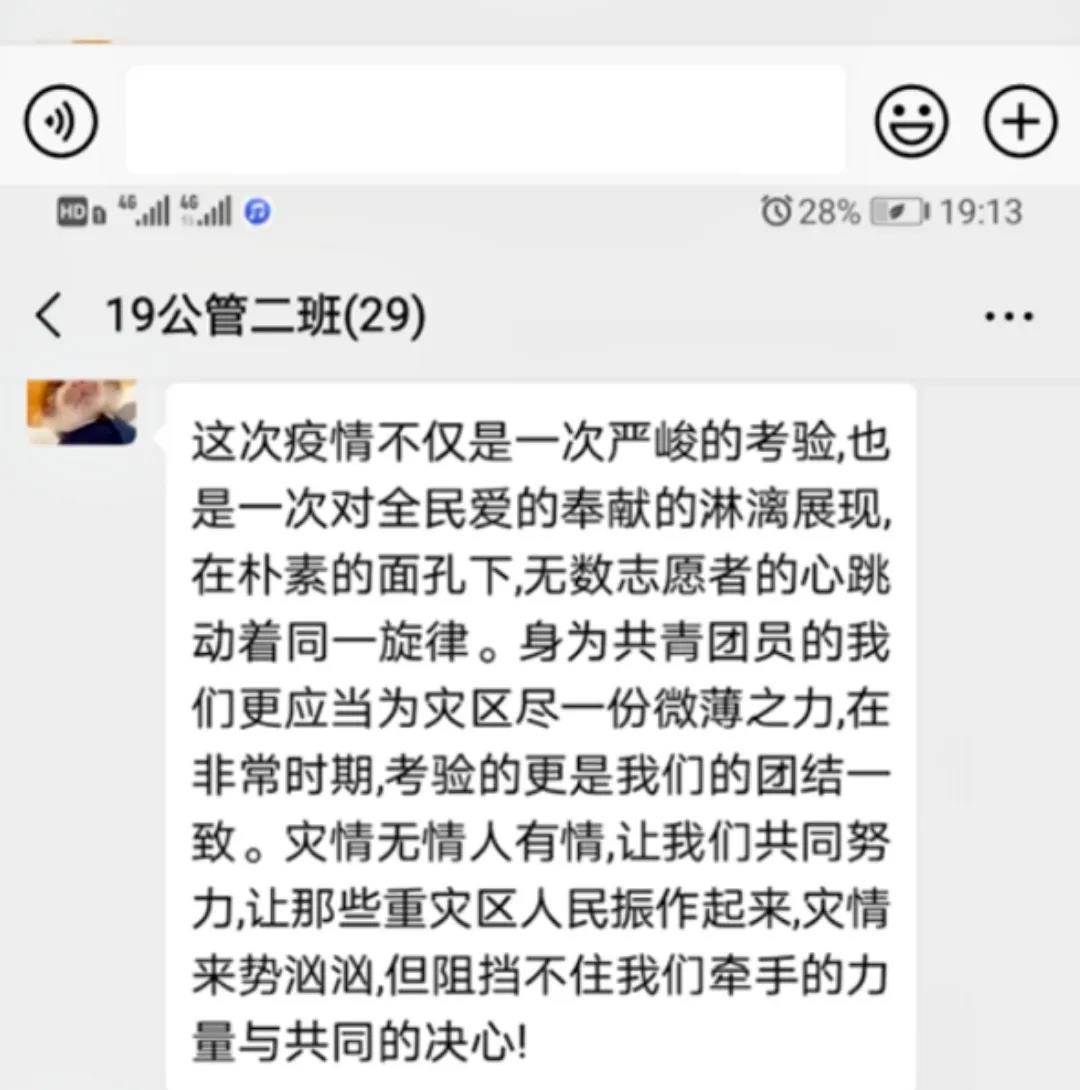Tap the HD VoLTE status icon
The height and width of the screenshot is (1090, 1080).
coord(71,211)
